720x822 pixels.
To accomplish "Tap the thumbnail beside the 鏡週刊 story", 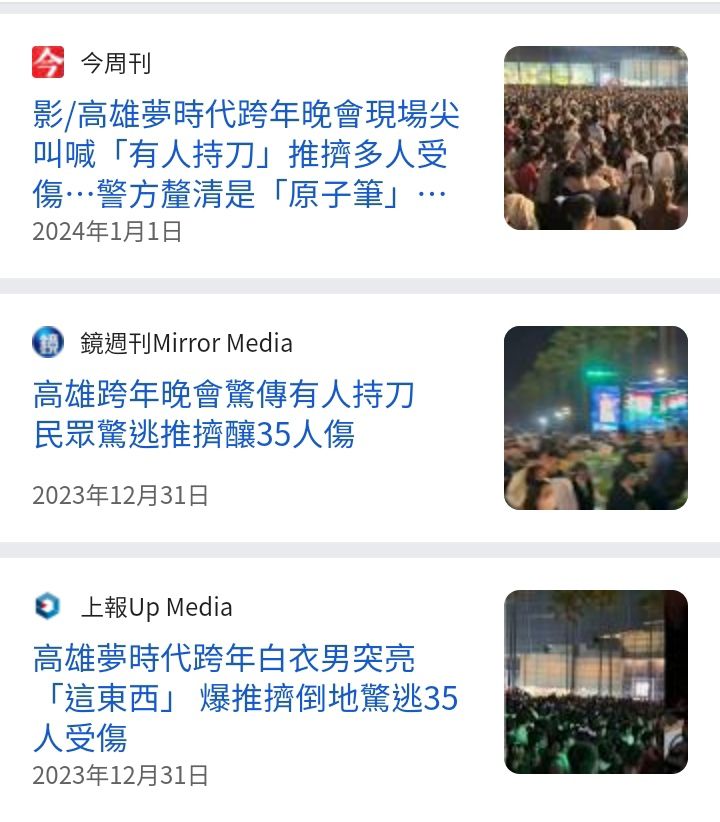I will (595, 418).
